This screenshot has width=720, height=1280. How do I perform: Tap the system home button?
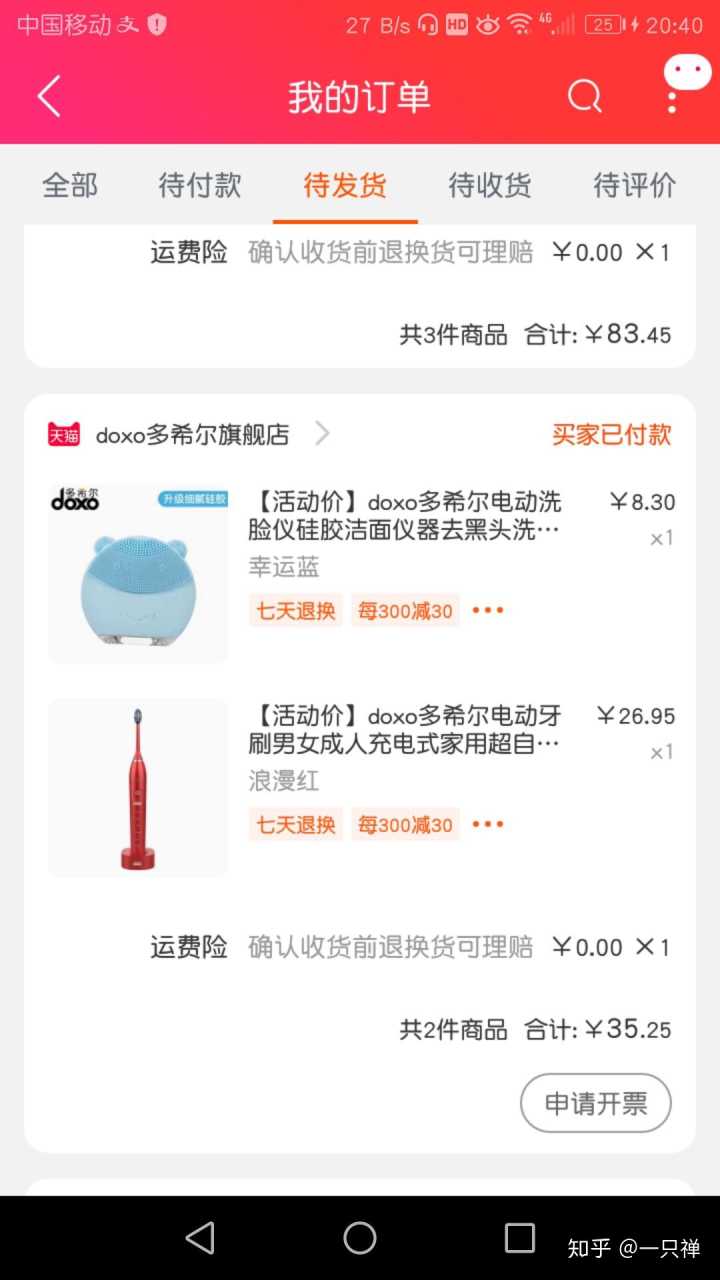(360, 1238)
